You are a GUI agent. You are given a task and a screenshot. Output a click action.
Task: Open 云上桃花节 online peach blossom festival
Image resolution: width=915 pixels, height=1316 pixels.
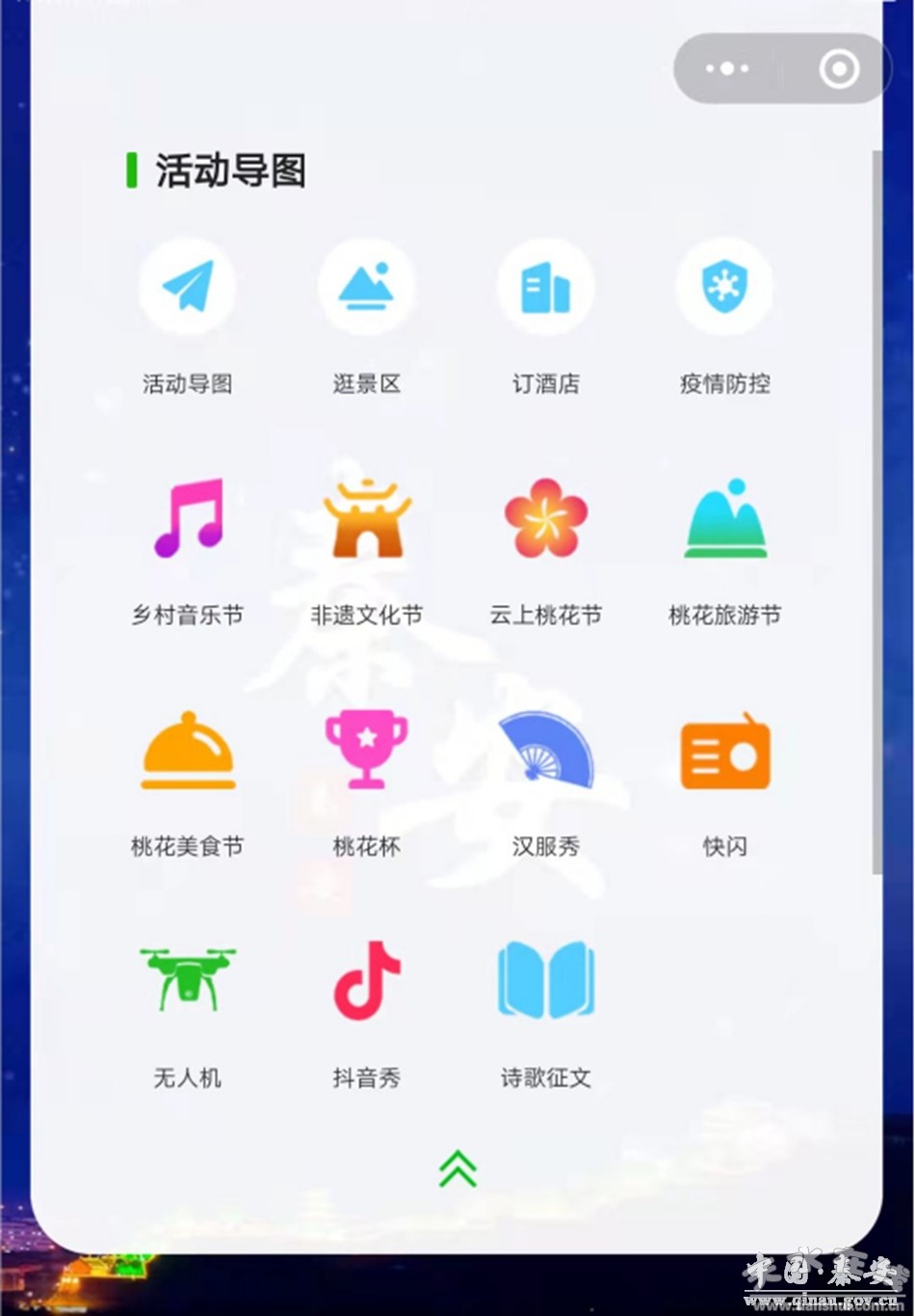click(x=546, y=518)
